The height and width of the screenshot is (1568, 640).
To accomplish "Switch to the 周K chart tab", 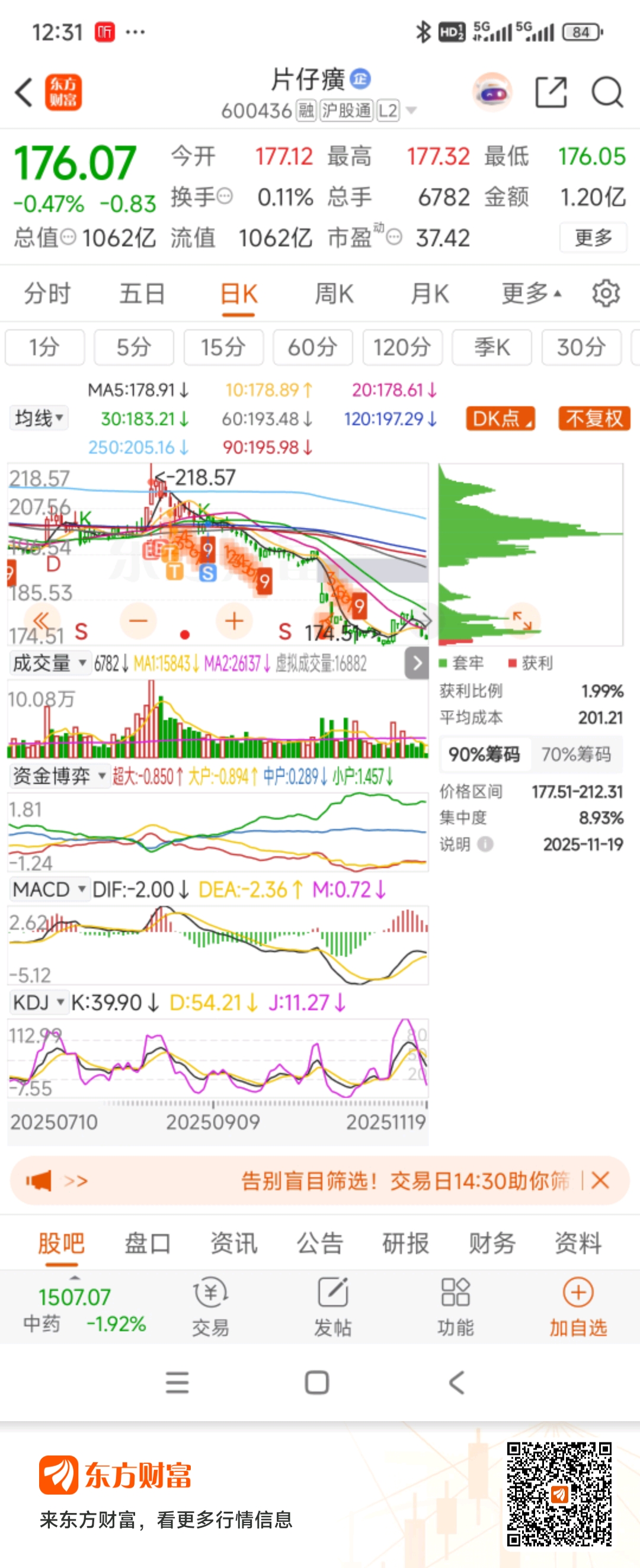I will point(334,294).
